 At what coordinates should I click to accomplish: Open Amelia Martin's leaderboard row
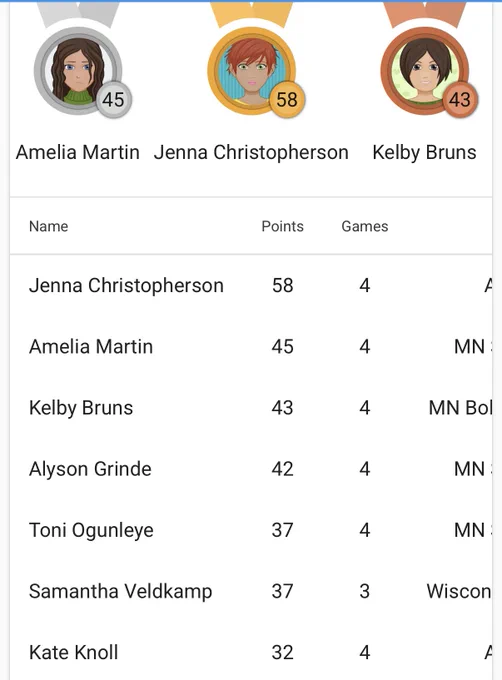point(251,347)
